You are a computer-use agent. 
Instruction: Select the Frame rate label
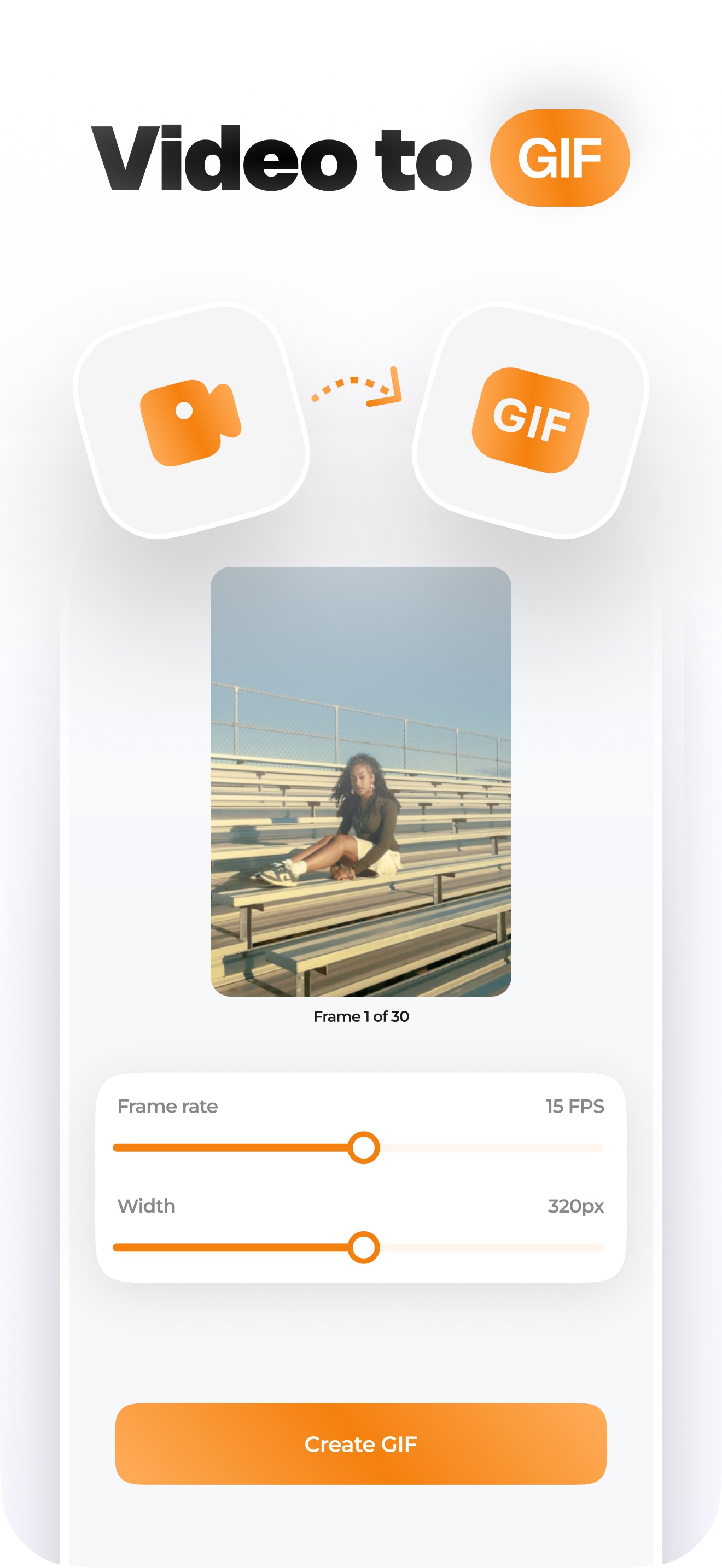click(167, 1107)
